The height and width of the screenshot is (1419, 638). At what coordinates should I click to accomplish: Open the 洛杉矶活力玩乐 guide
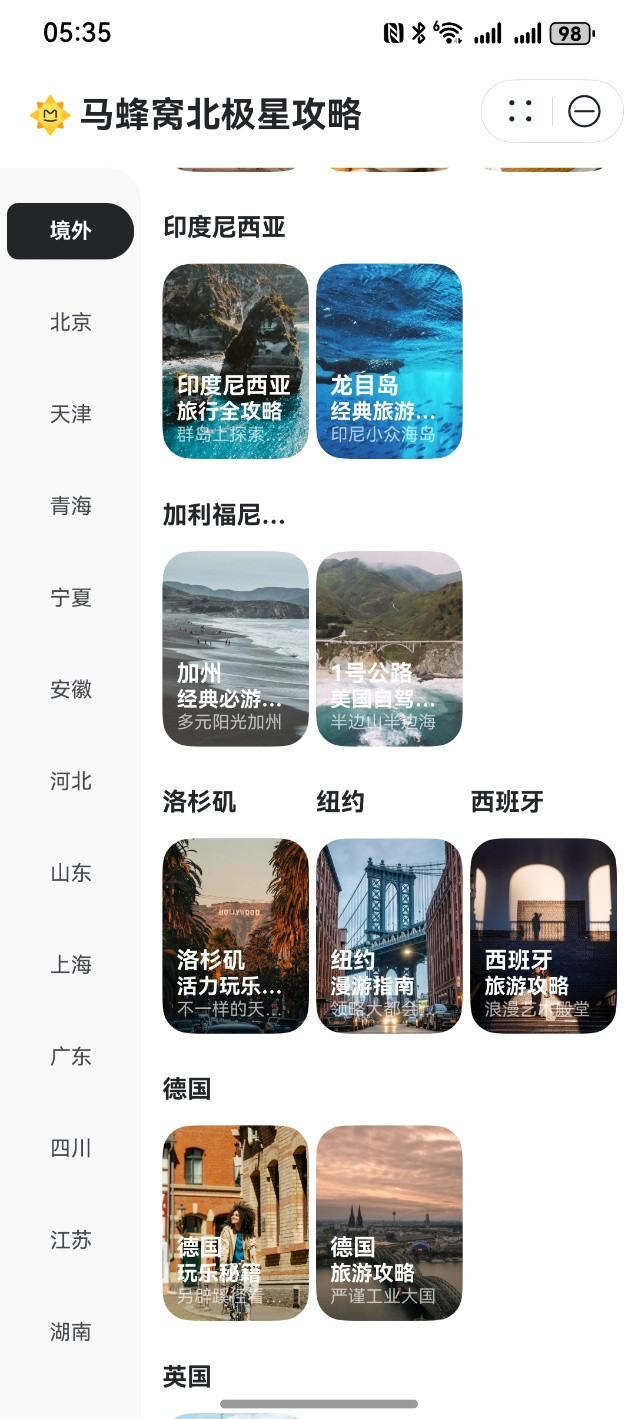[236, 935]
